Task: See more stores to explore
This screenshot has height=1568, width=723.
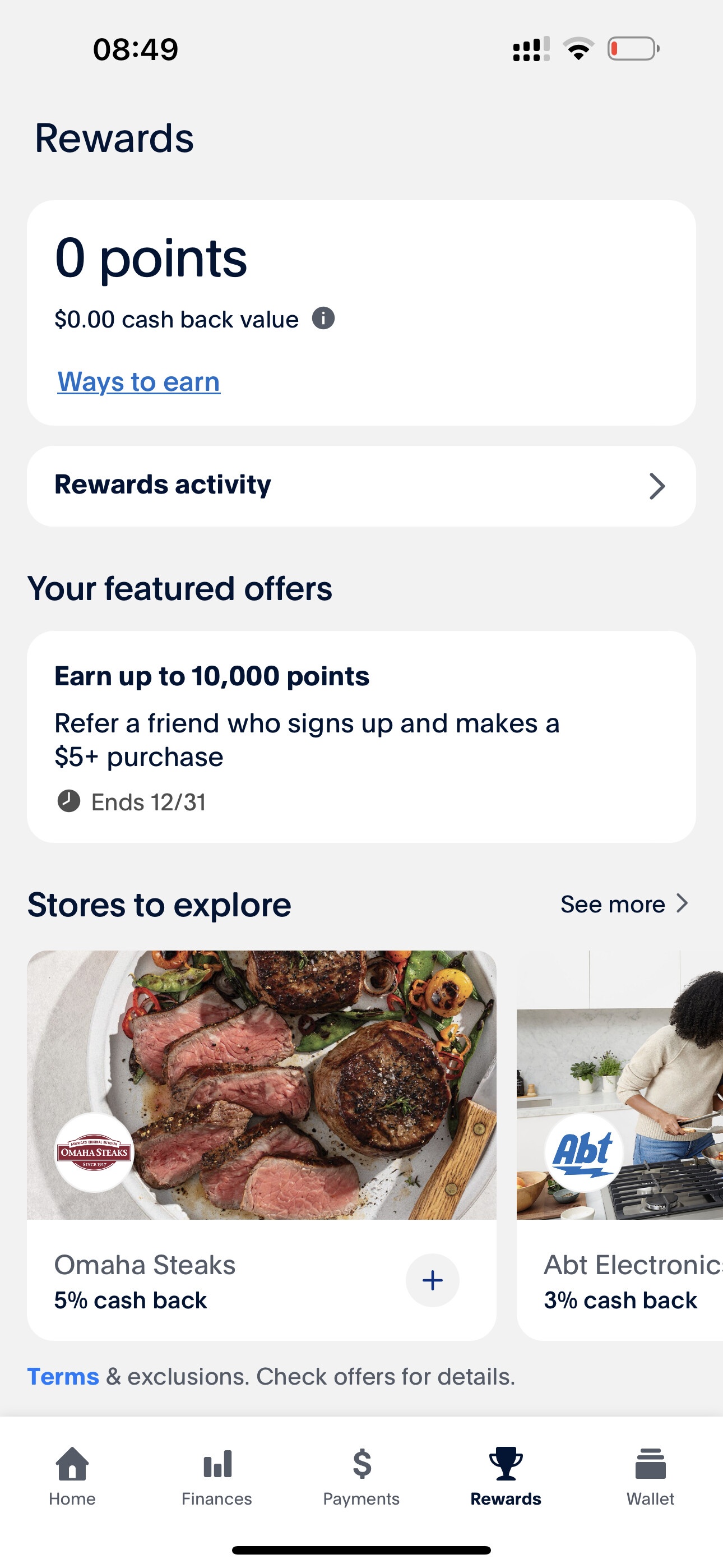Action: tap(624, 904)
